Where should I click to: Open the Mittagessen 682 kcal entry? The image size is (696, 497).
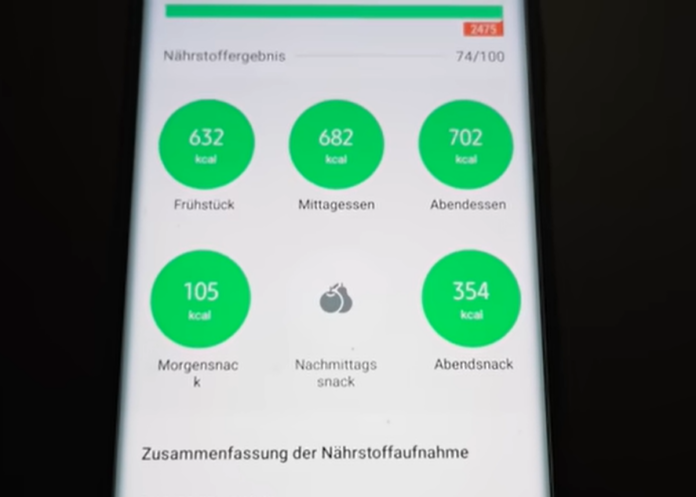click(x=336, y=145)
